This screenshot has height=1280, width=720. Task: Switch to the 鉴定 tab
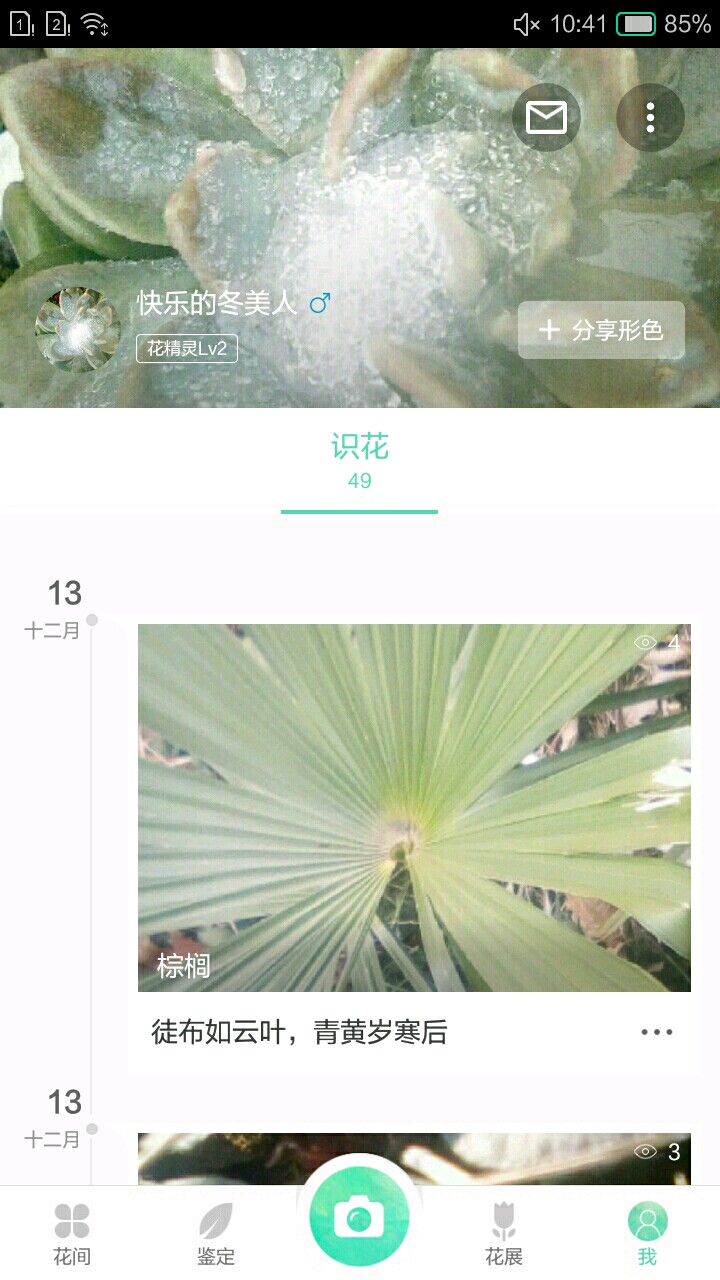coord(216,1234)
